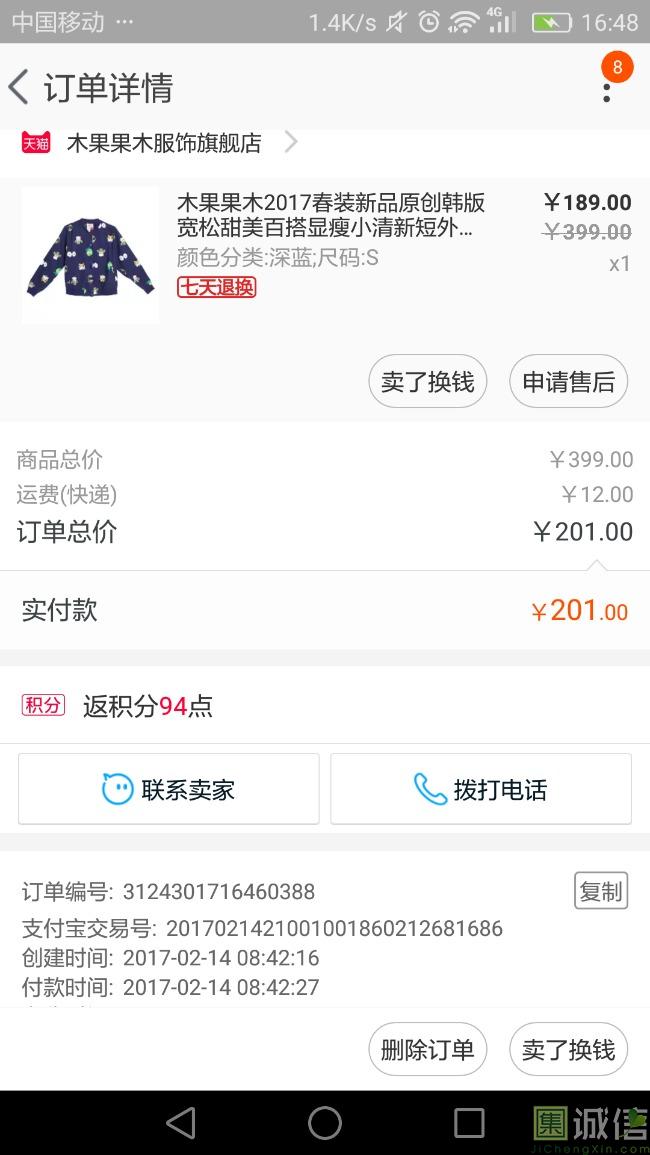Tap the system home button

(325, 1123)
